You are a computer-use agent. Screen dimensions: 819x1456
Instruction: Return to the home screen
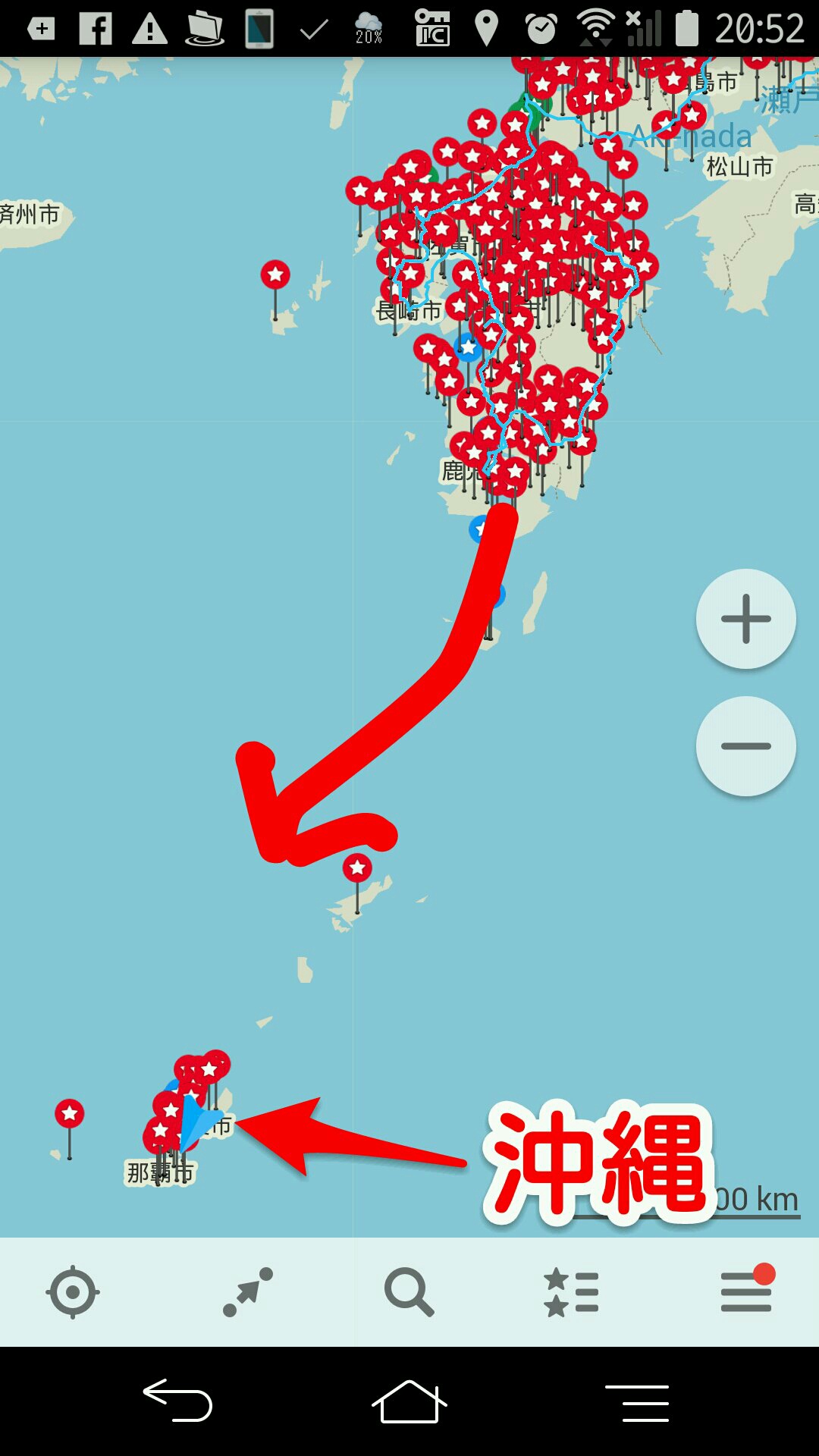click(x=409, y=1401)
